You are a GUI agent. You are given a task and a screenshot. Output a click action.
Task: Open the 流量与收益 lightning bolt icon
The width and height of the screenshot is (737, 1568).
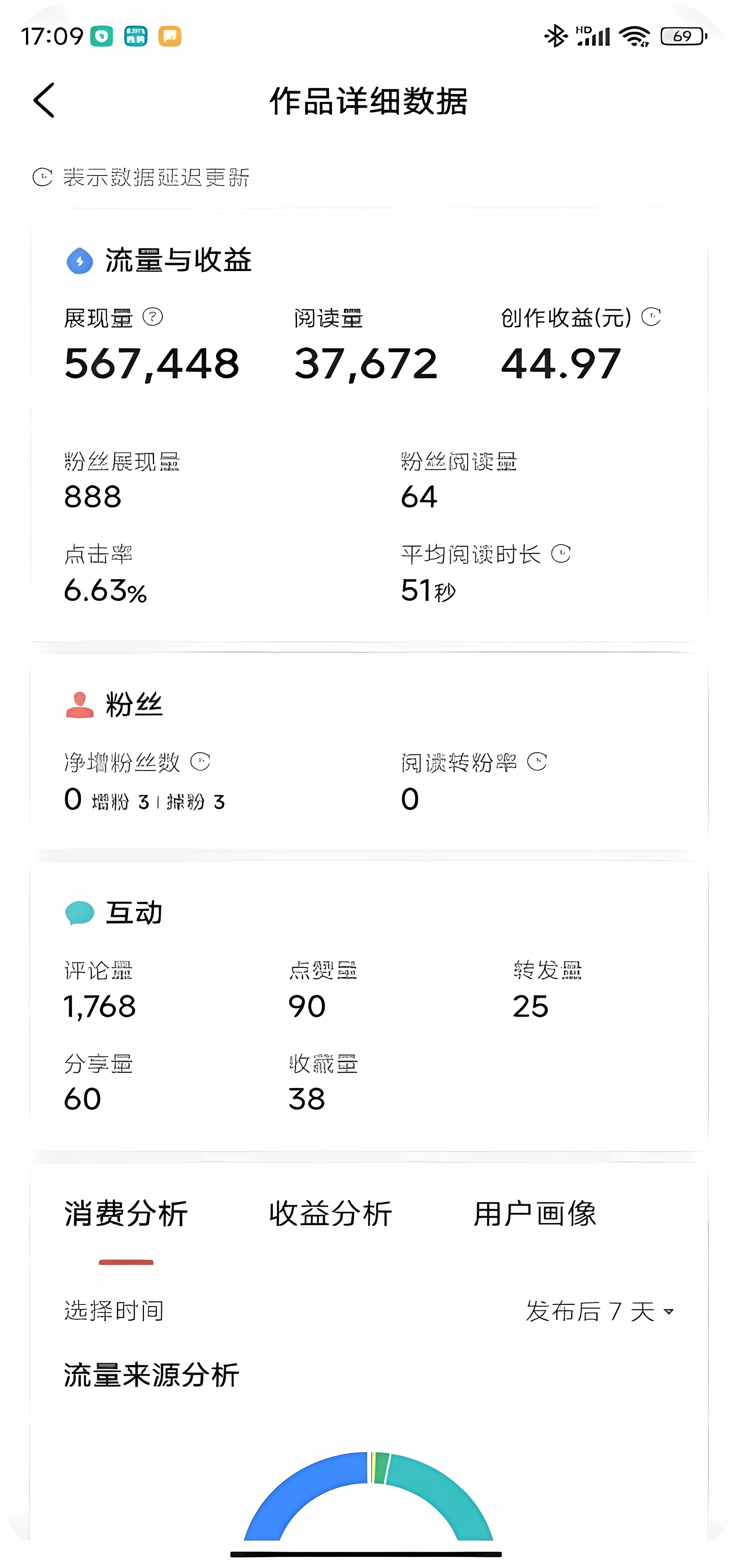coord(80,262)
